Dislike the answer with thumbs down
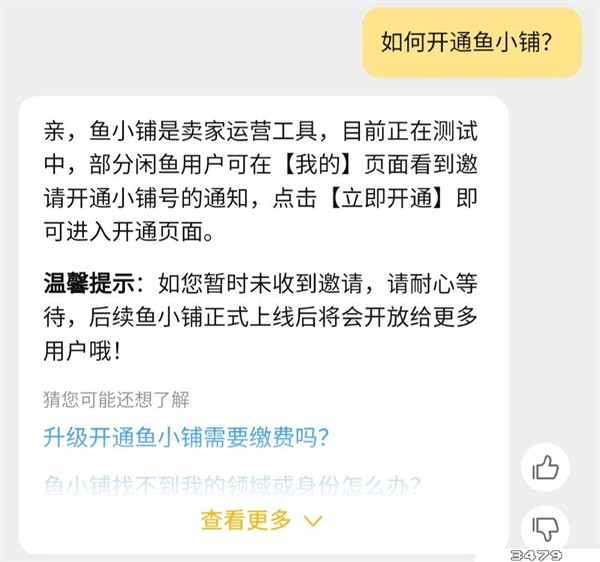 pos(545,527)
